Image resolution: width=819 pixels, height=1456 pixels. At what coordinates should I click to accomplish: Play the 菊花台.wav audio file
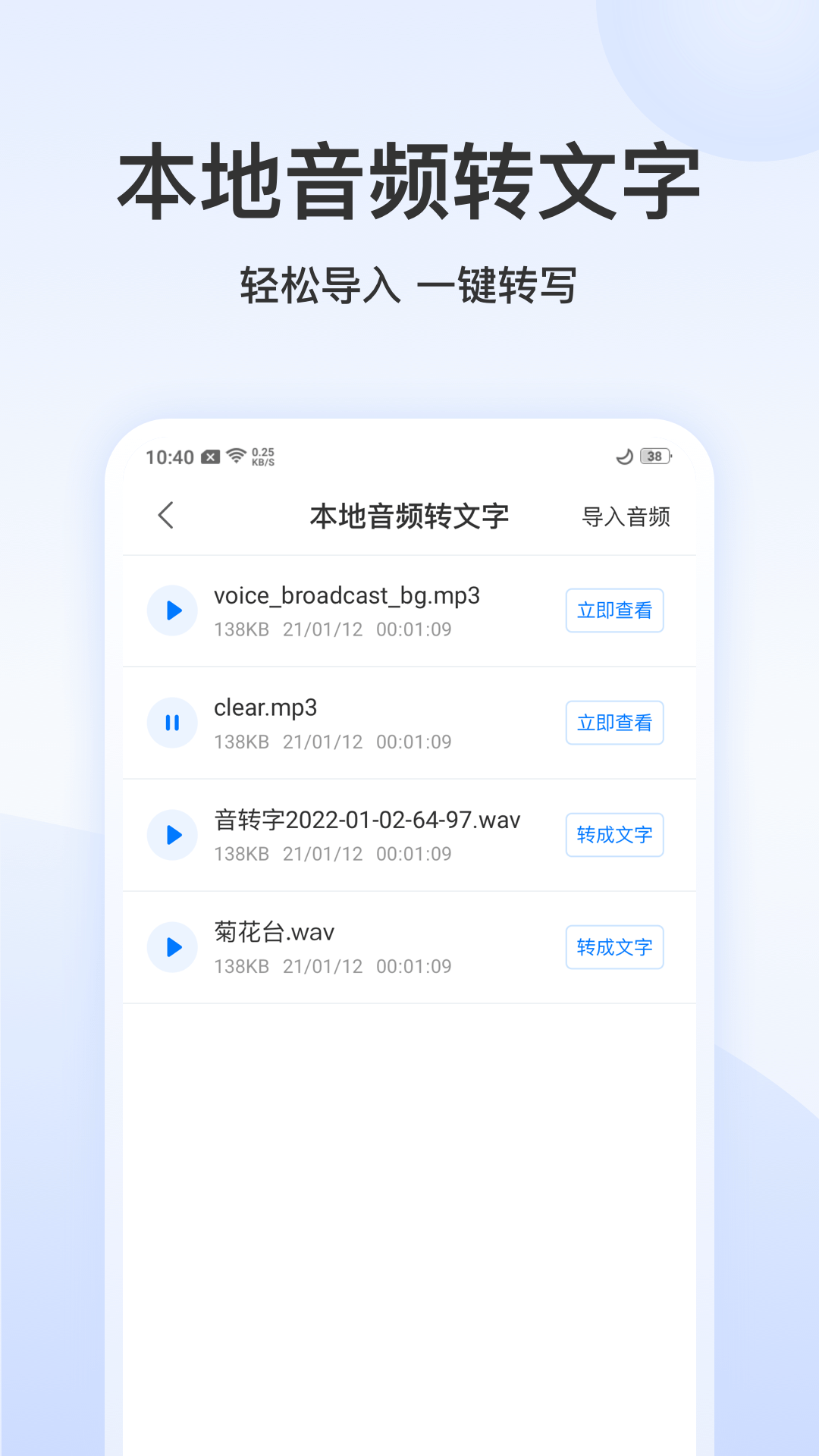172,947
